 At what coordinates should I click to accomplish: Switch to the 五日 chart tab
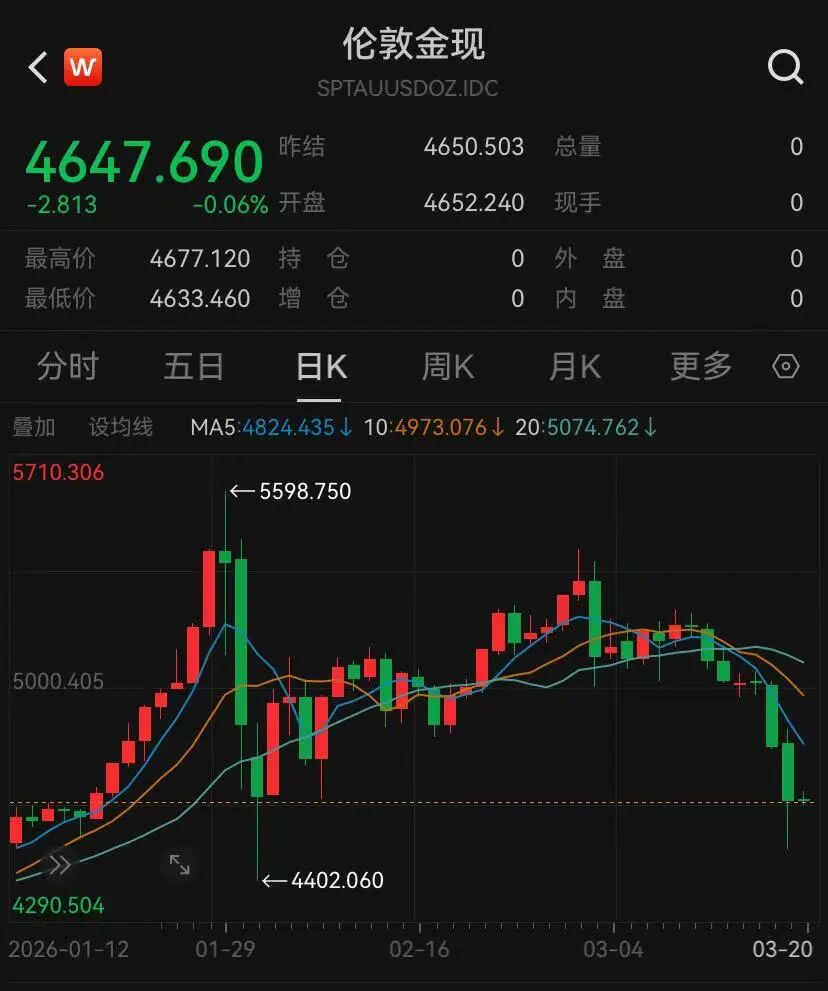194,367
